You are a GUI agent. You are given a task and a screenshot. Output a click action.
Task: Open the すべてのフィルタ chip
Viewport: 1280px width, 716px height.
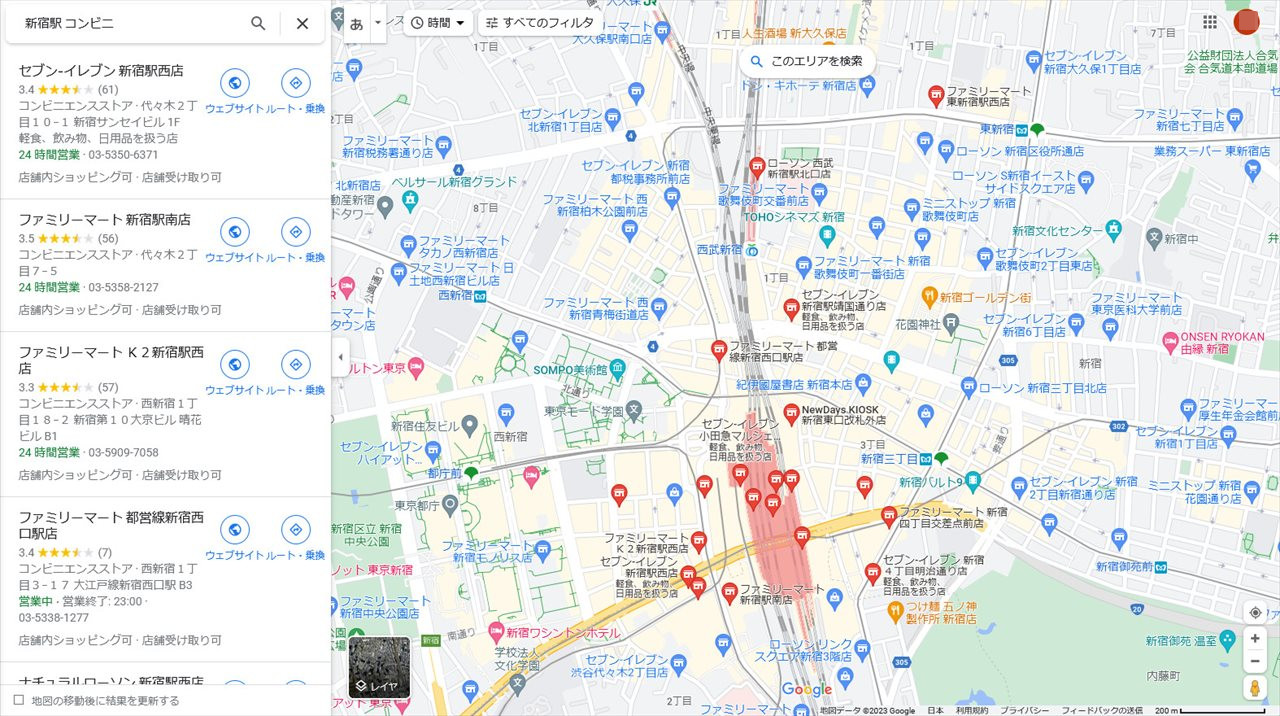540,22
